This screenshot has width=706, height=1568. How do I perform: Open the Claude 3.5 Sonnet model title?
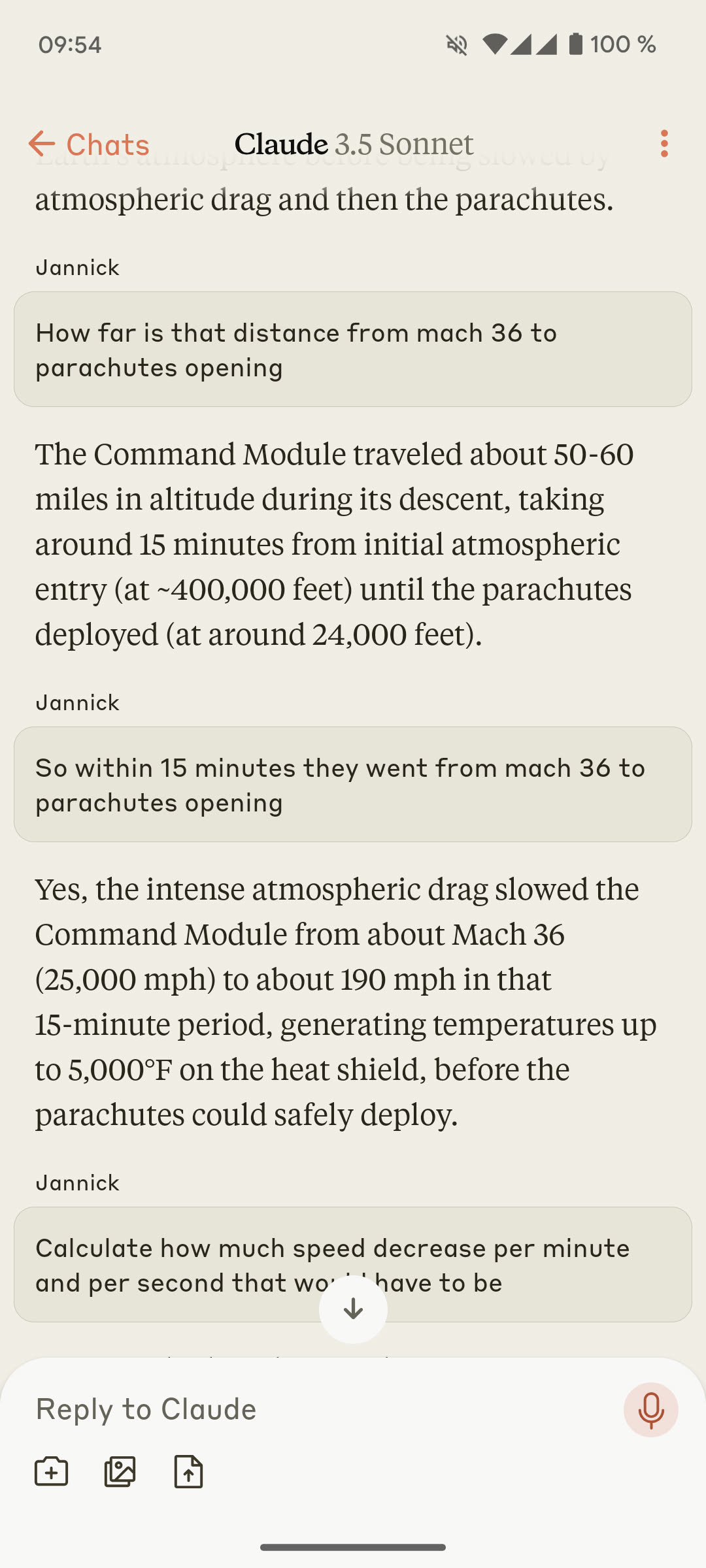point(354,144)
